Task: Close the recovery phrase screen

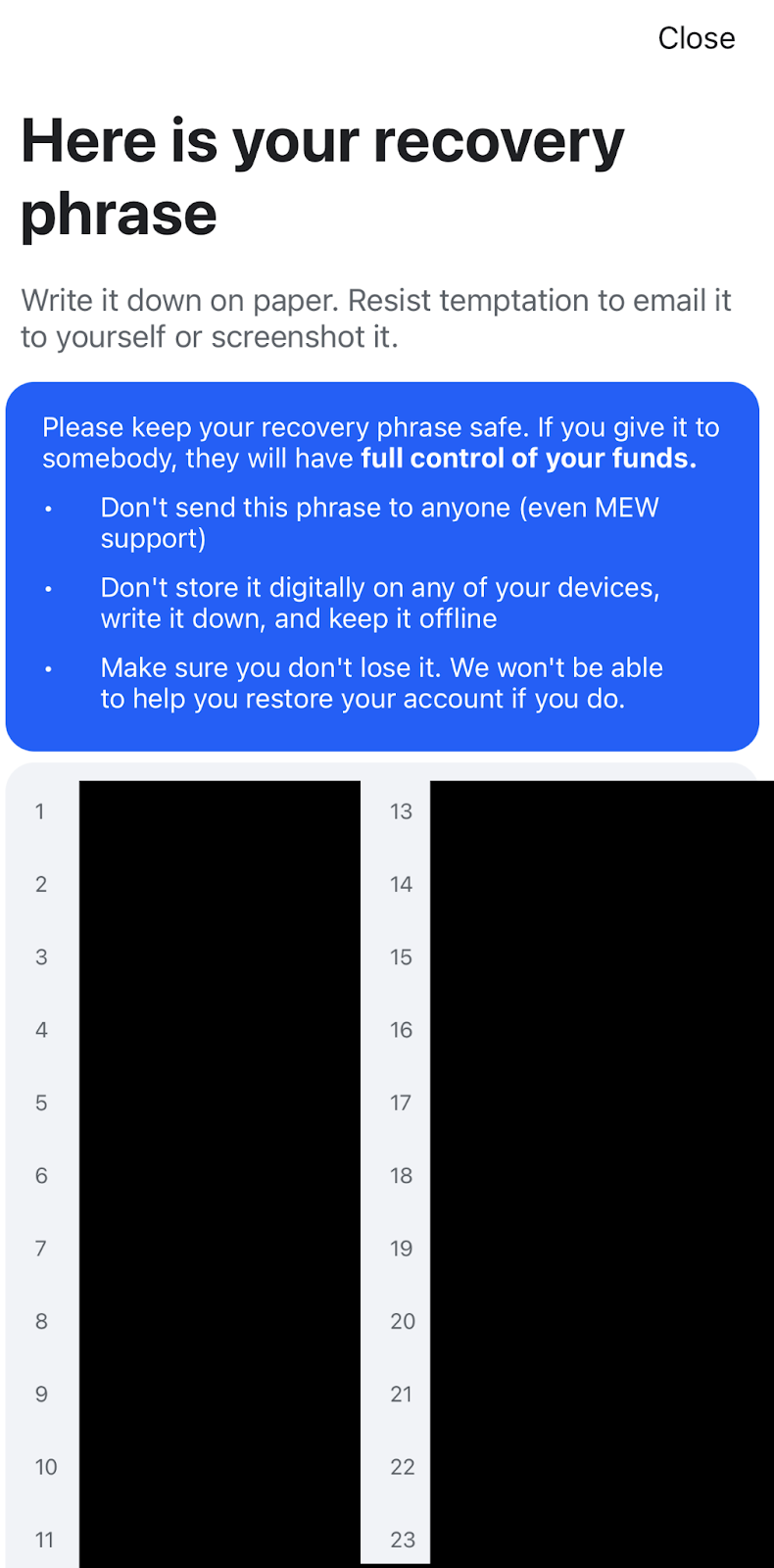Action: pos(696,38)
